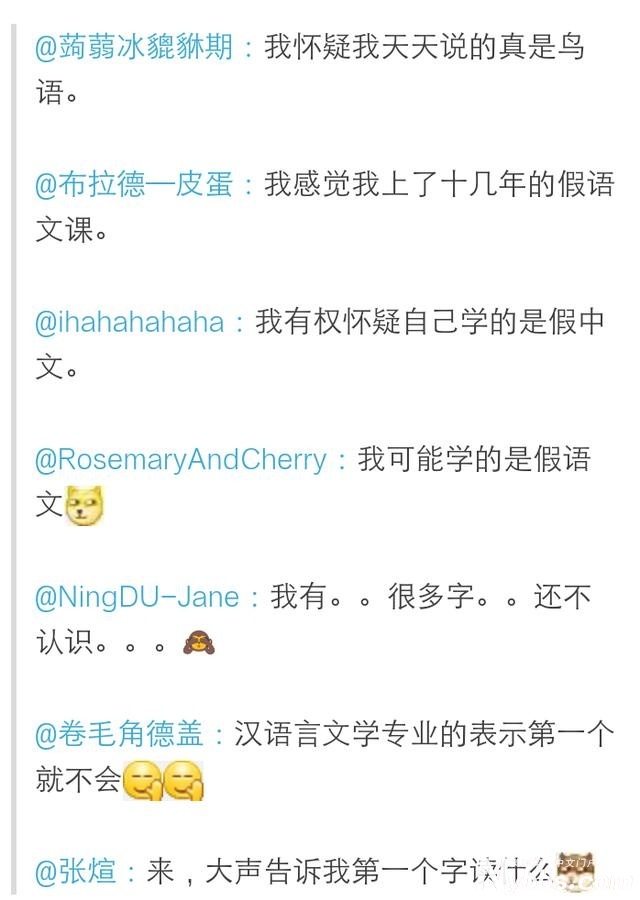Viewport: 640px width, 900px height.
Task: Open @NingDU-Jane profile mention
Action: tap(138, 597)
